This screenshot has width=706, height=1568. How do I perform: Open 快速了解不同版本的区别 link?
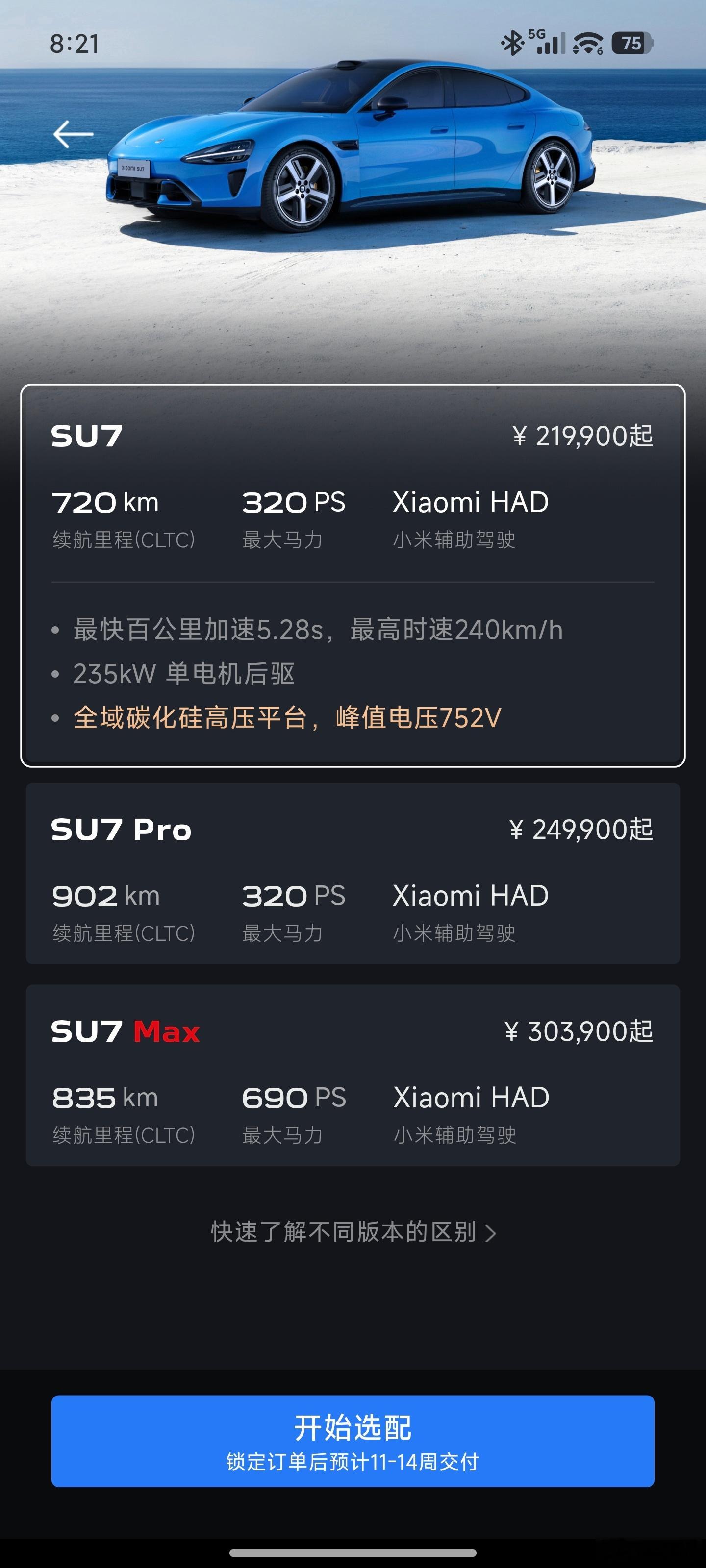click(353, 1232)
